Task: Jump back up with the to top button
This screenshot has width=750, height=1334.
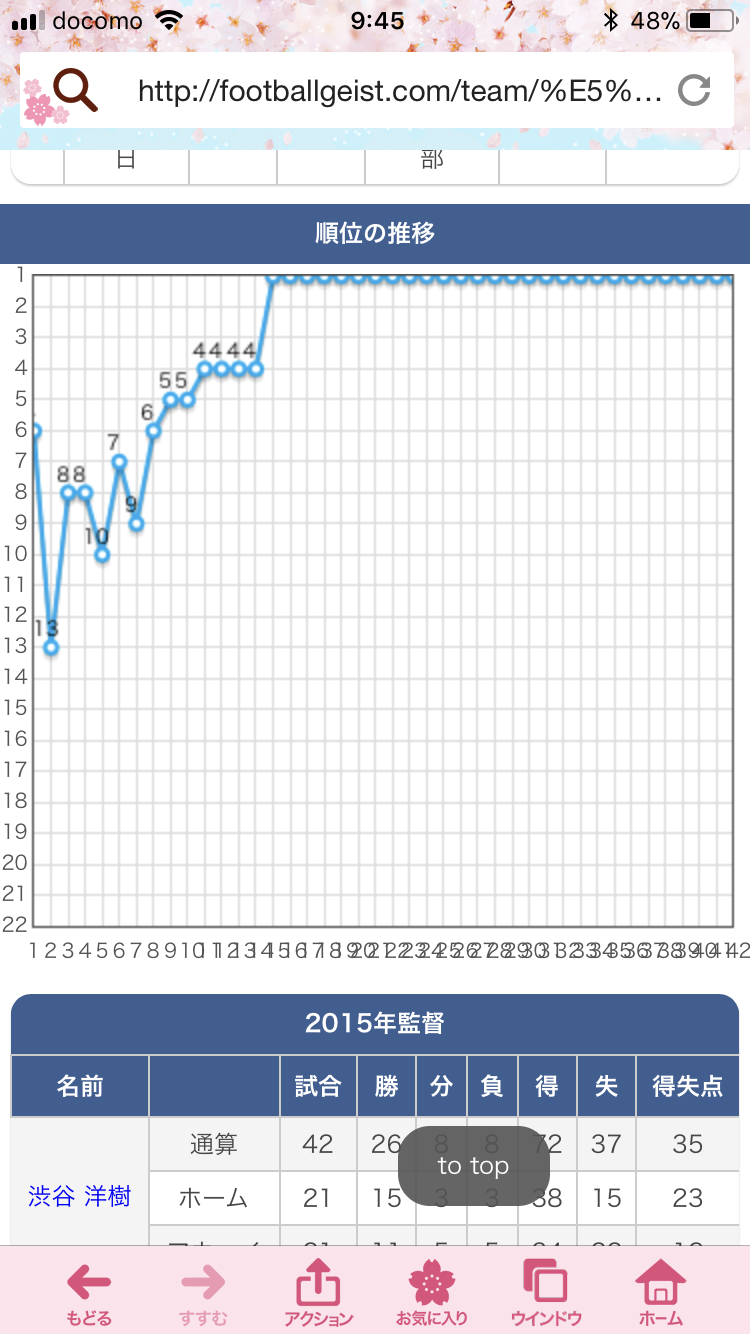Action: click(x=473, y=1166)
